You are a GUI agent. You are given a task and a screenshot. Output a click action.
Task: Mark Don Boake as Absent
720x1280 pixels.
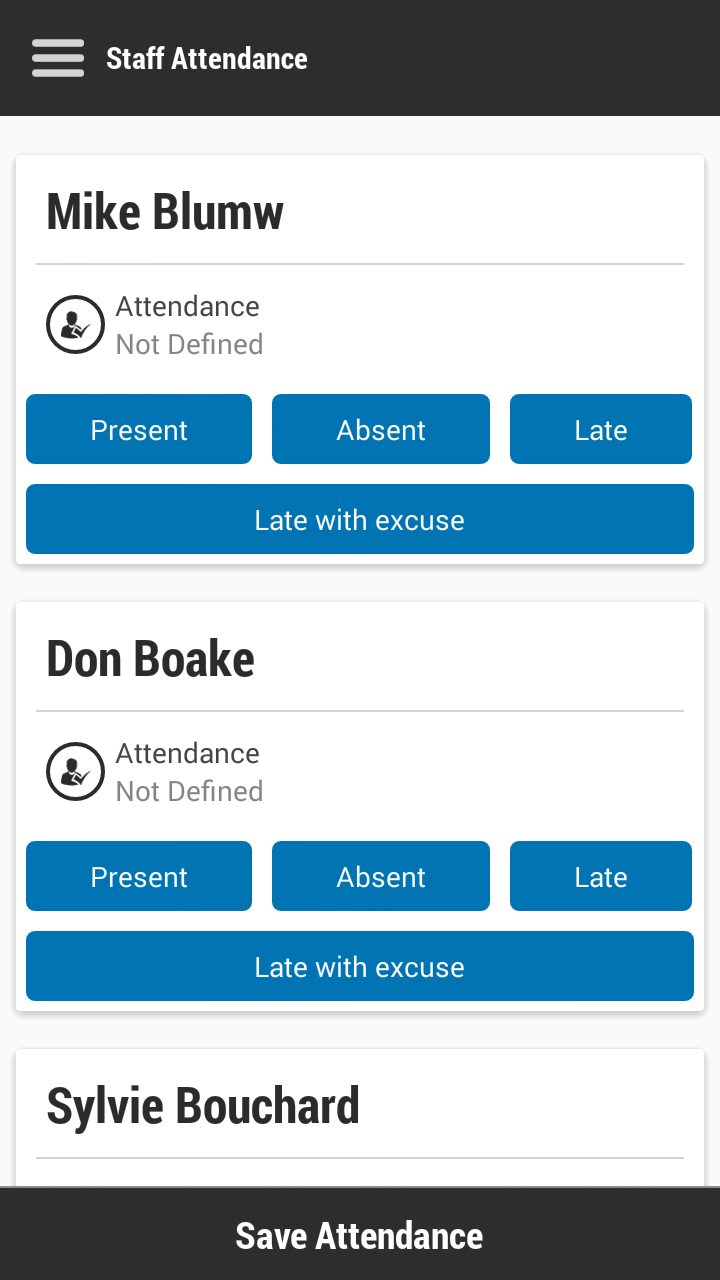[381, 877]
